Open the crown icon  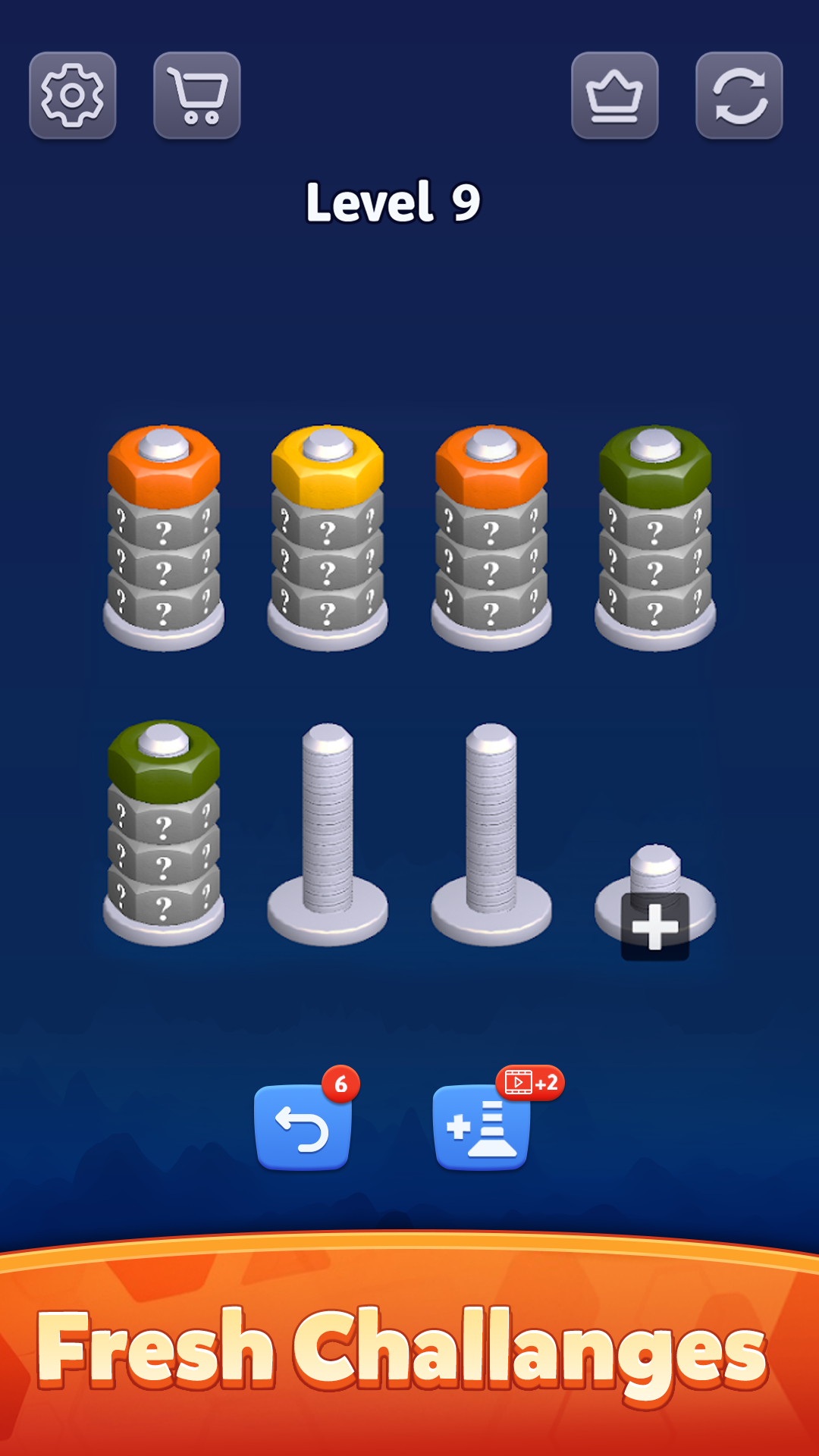[x=615, y=96]
